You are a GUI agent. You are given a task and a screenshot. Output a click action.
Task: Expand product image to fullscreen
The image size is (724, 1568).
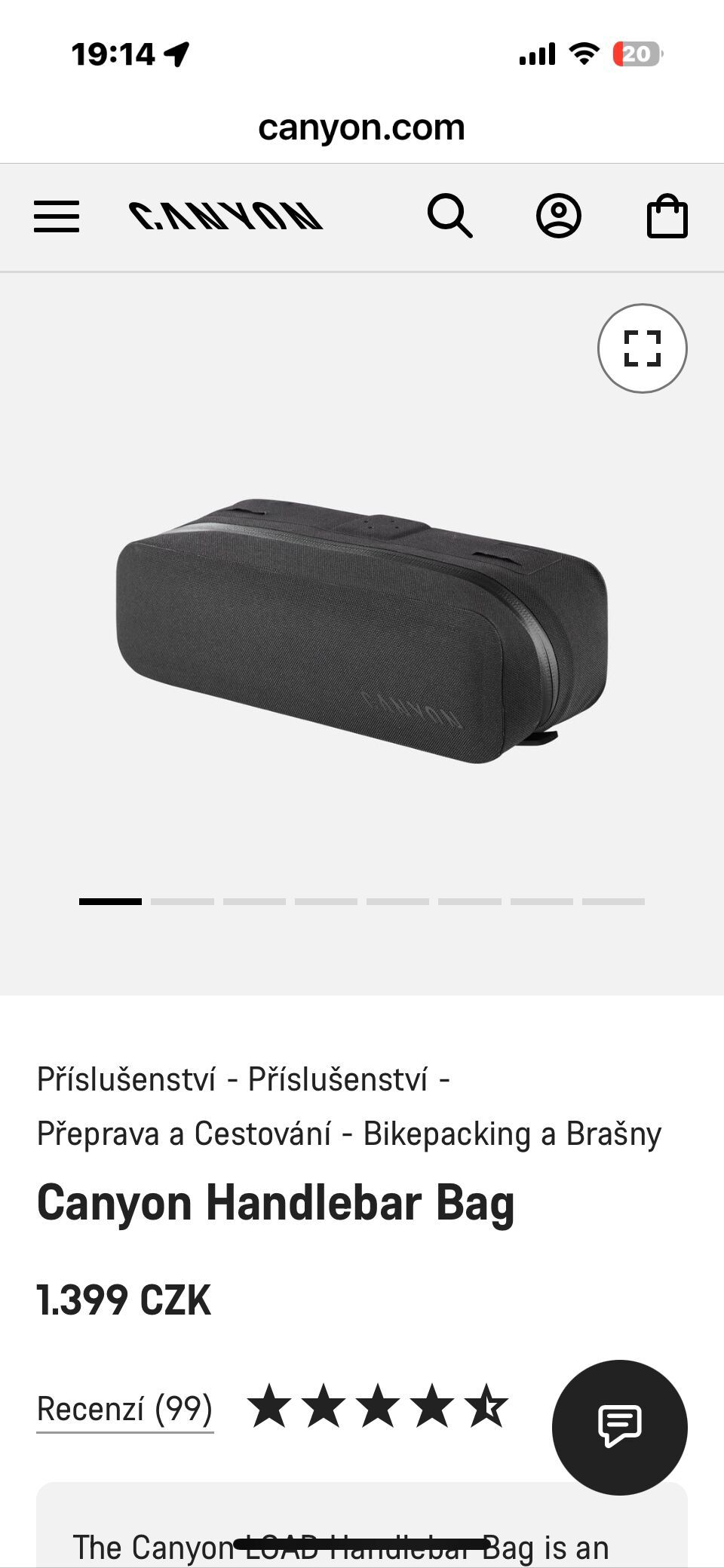click(642, 348)
